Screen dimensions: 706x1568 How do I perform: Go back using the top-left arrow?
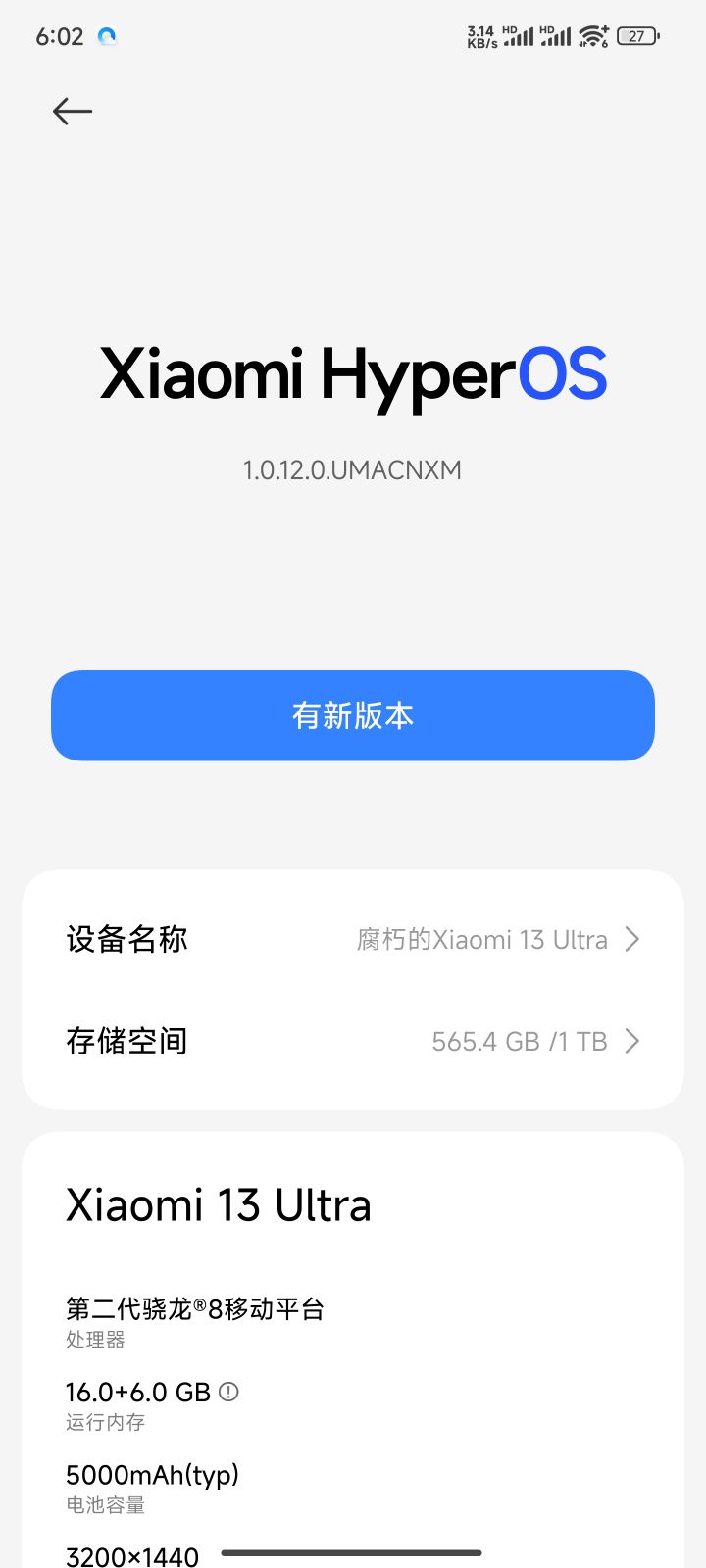(x=73, y=112)
